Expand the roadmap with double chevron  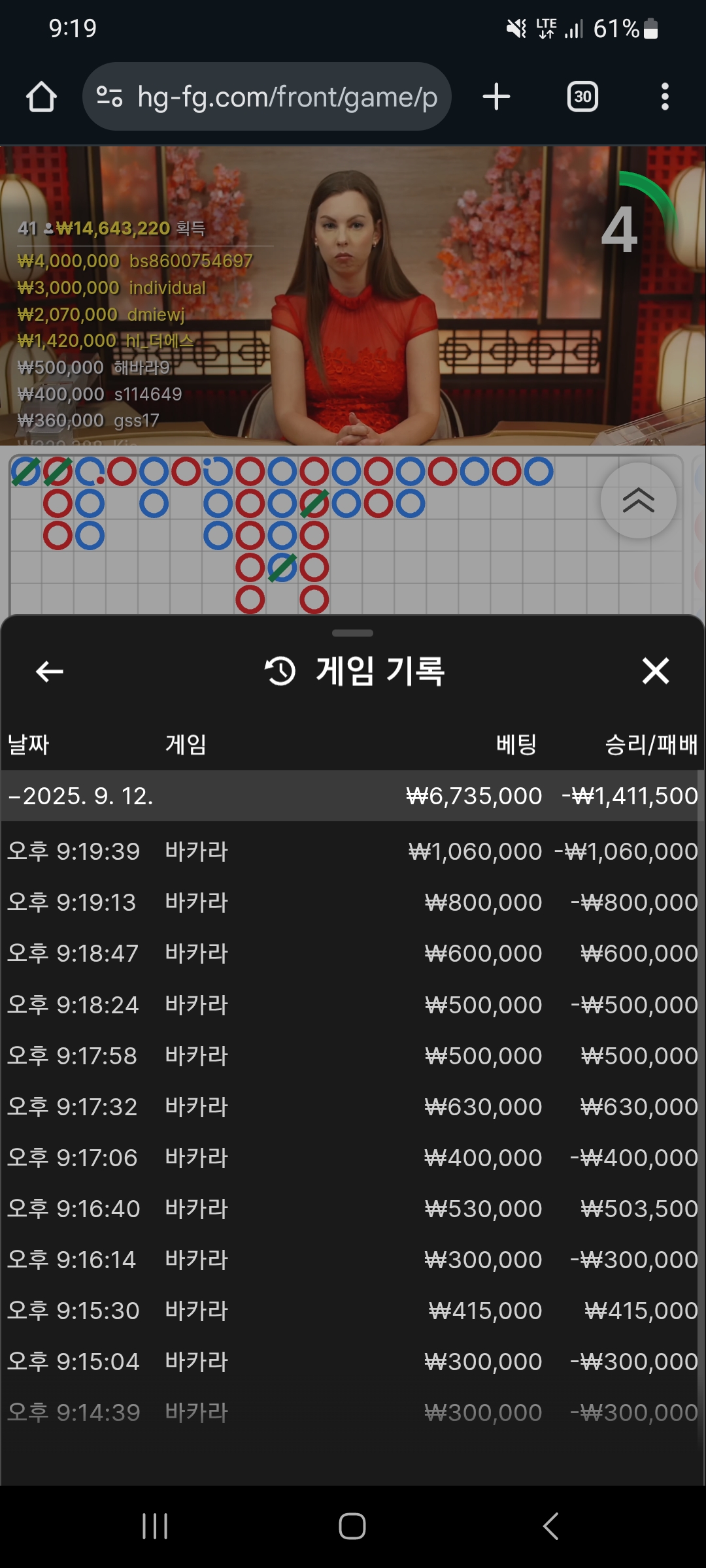638,500
